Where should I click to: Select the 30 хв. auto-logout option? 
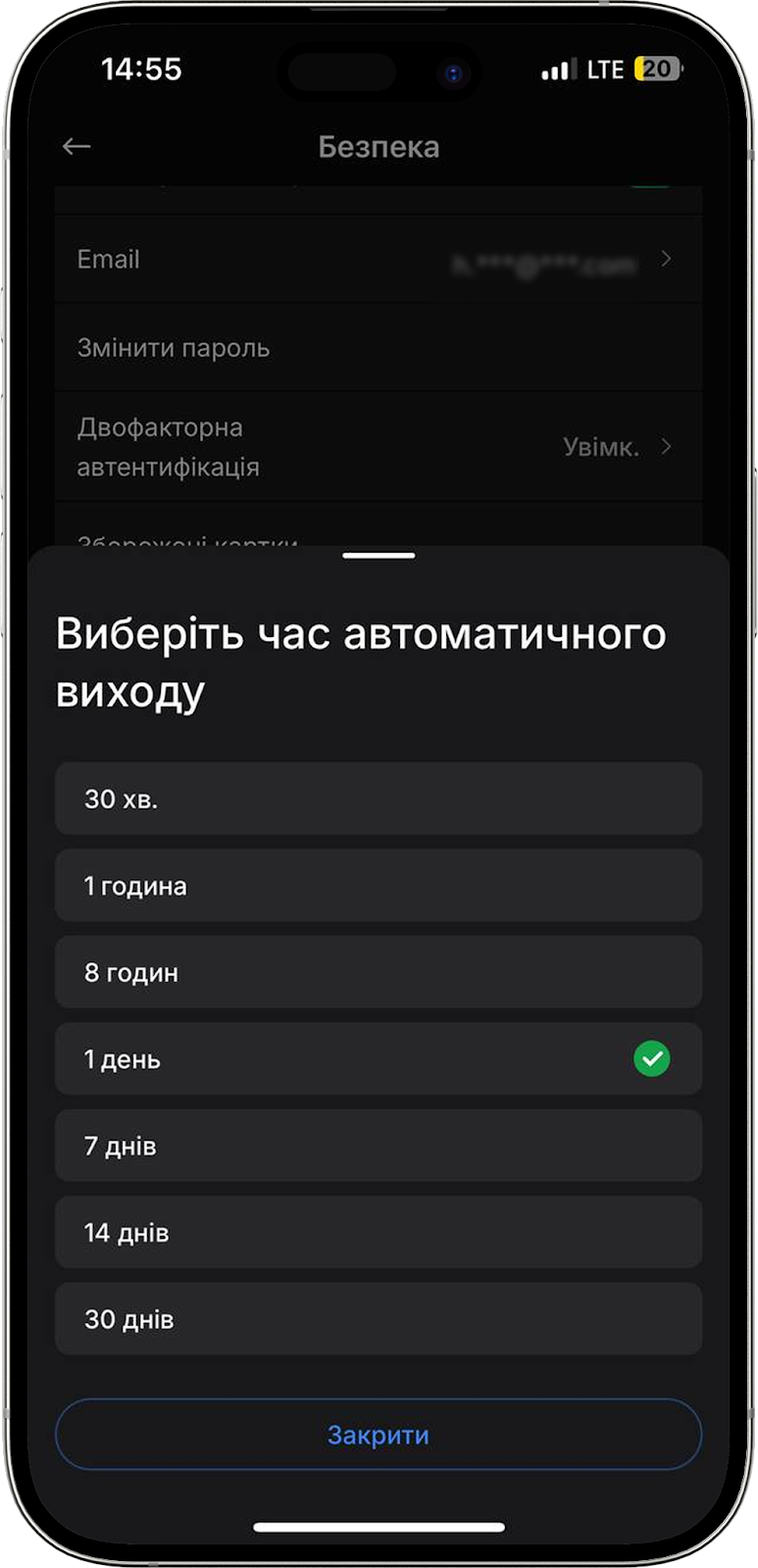(x=379, y=799)
